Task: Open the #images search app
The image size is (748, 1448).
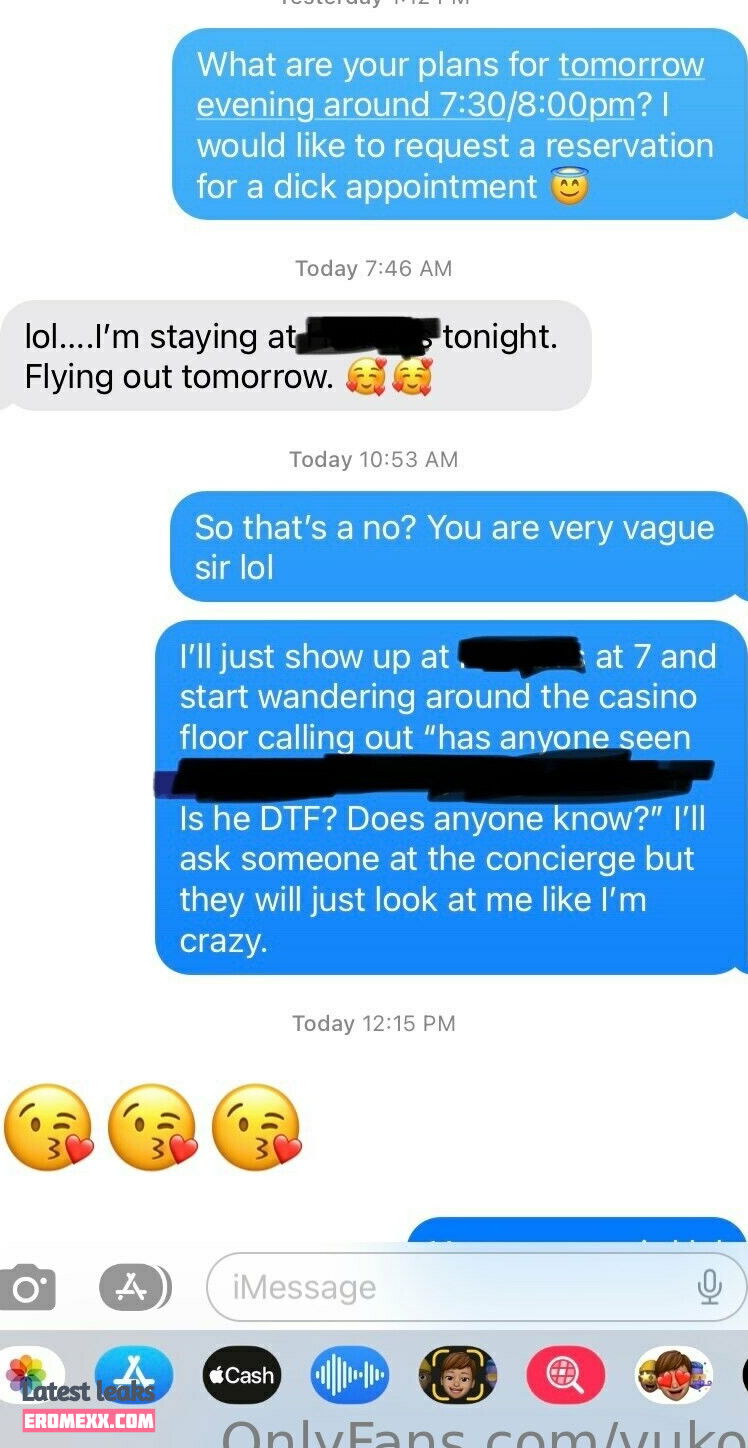Action: point(566,1375)
